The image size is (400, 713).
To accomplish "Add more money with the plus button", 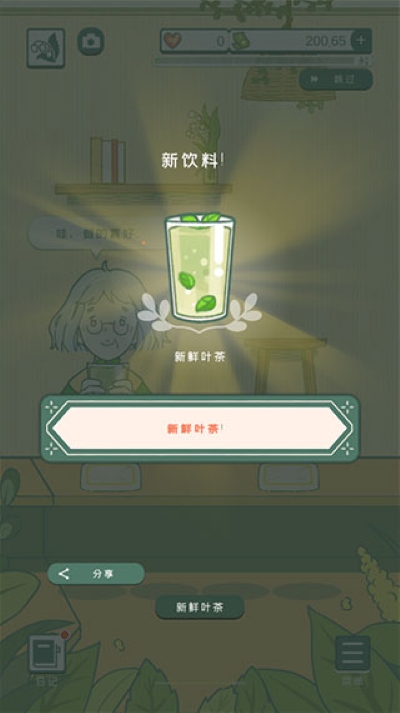I will click(360, 41).
